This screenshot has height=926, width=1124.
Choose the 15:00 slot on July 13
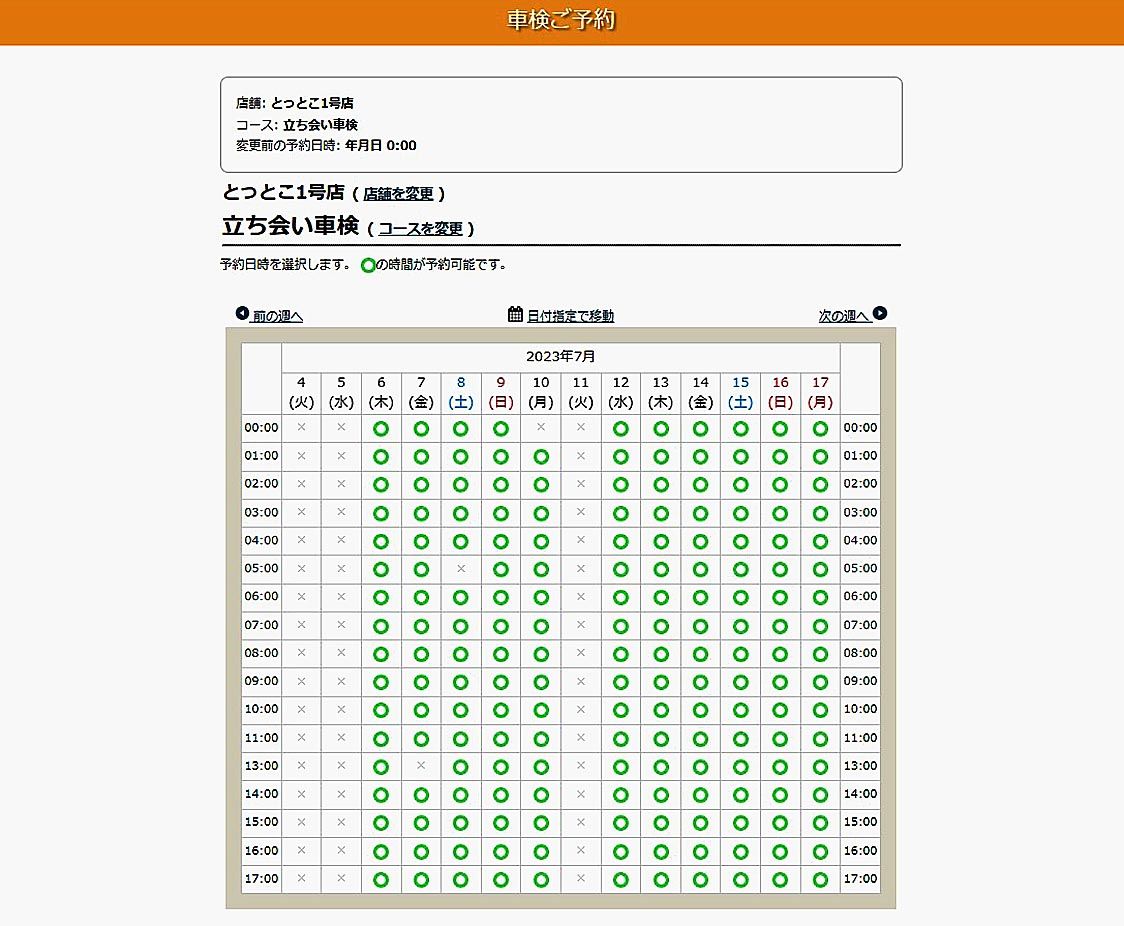coord(661,822)
